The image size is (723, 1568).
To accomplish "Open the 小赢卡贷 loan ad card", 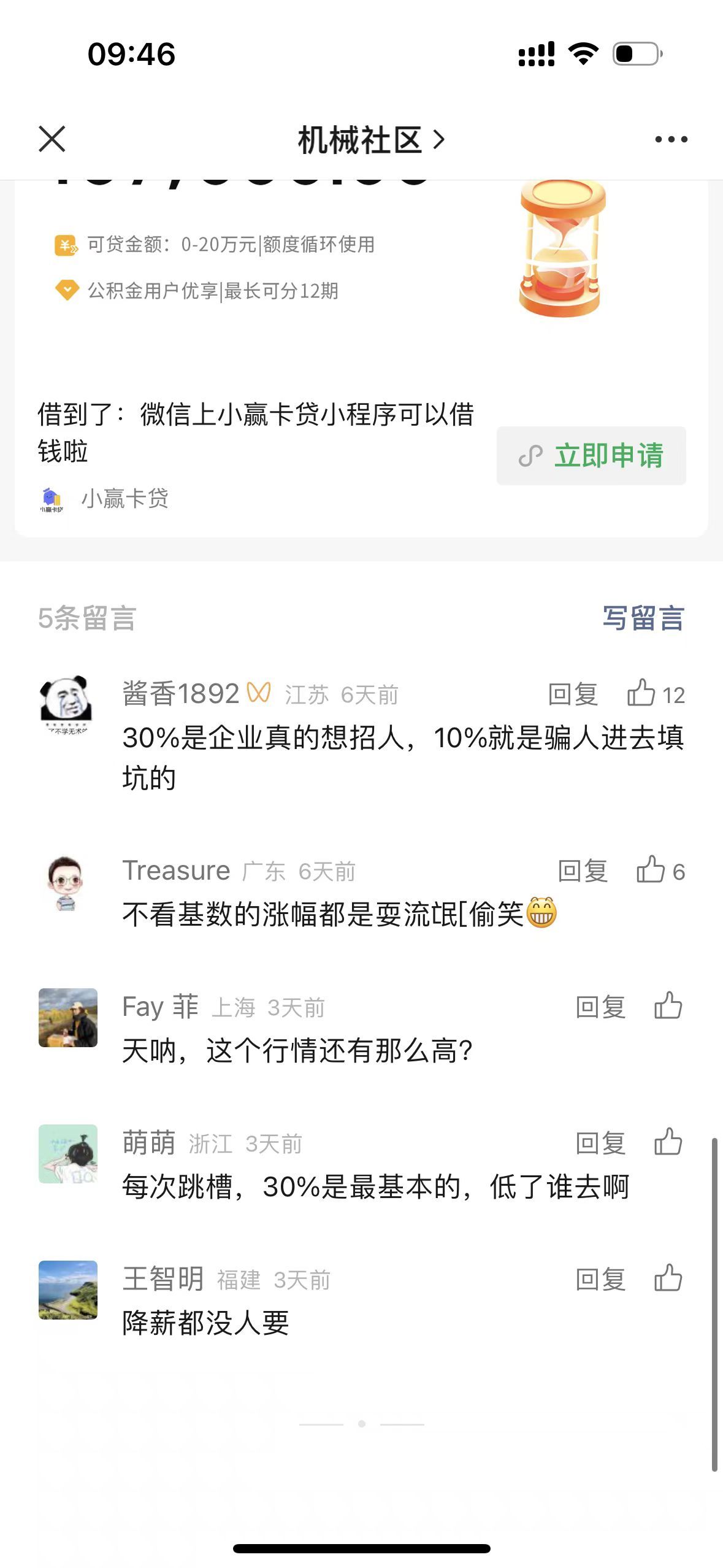I will pos(258,368).
